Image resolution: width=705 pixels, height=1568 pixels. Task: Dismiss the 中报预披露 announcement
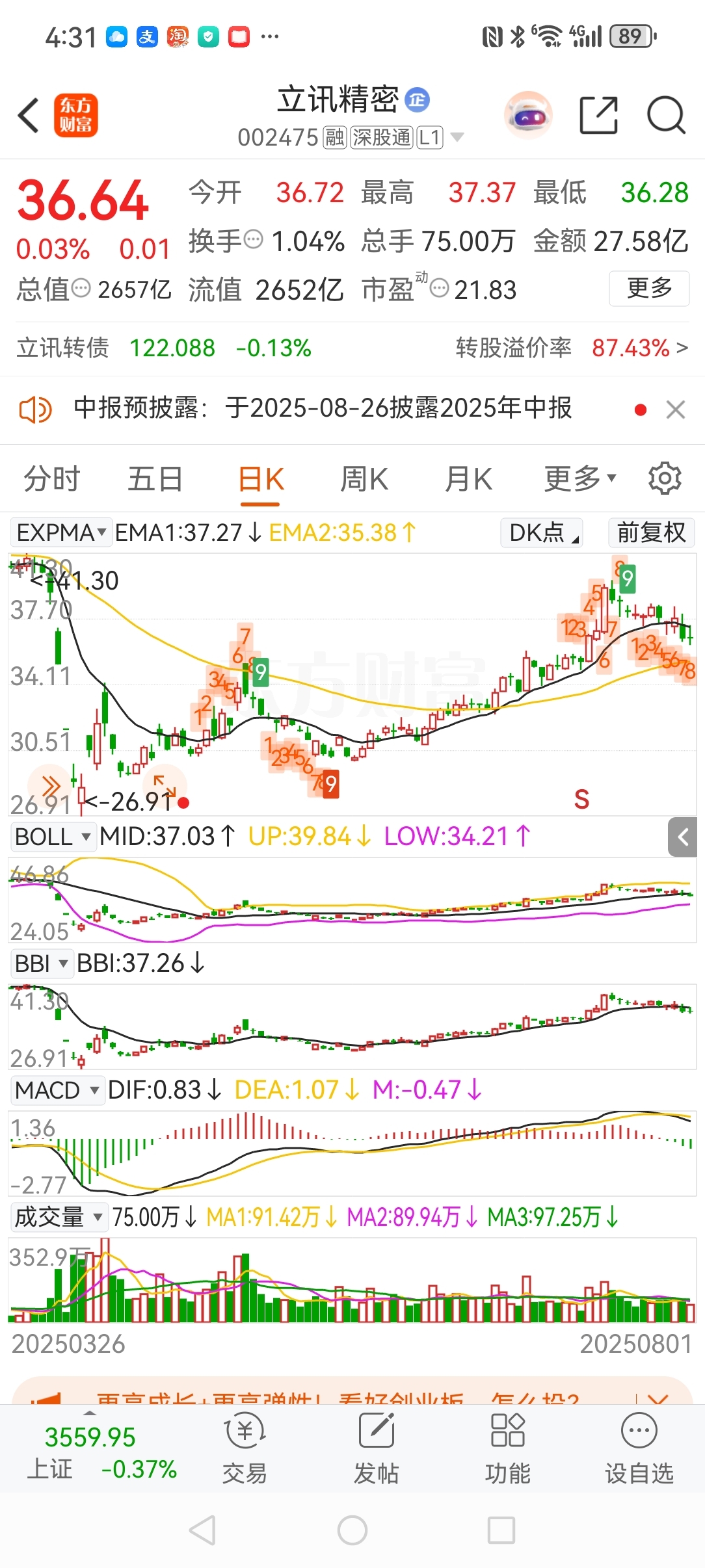(676, 410)
